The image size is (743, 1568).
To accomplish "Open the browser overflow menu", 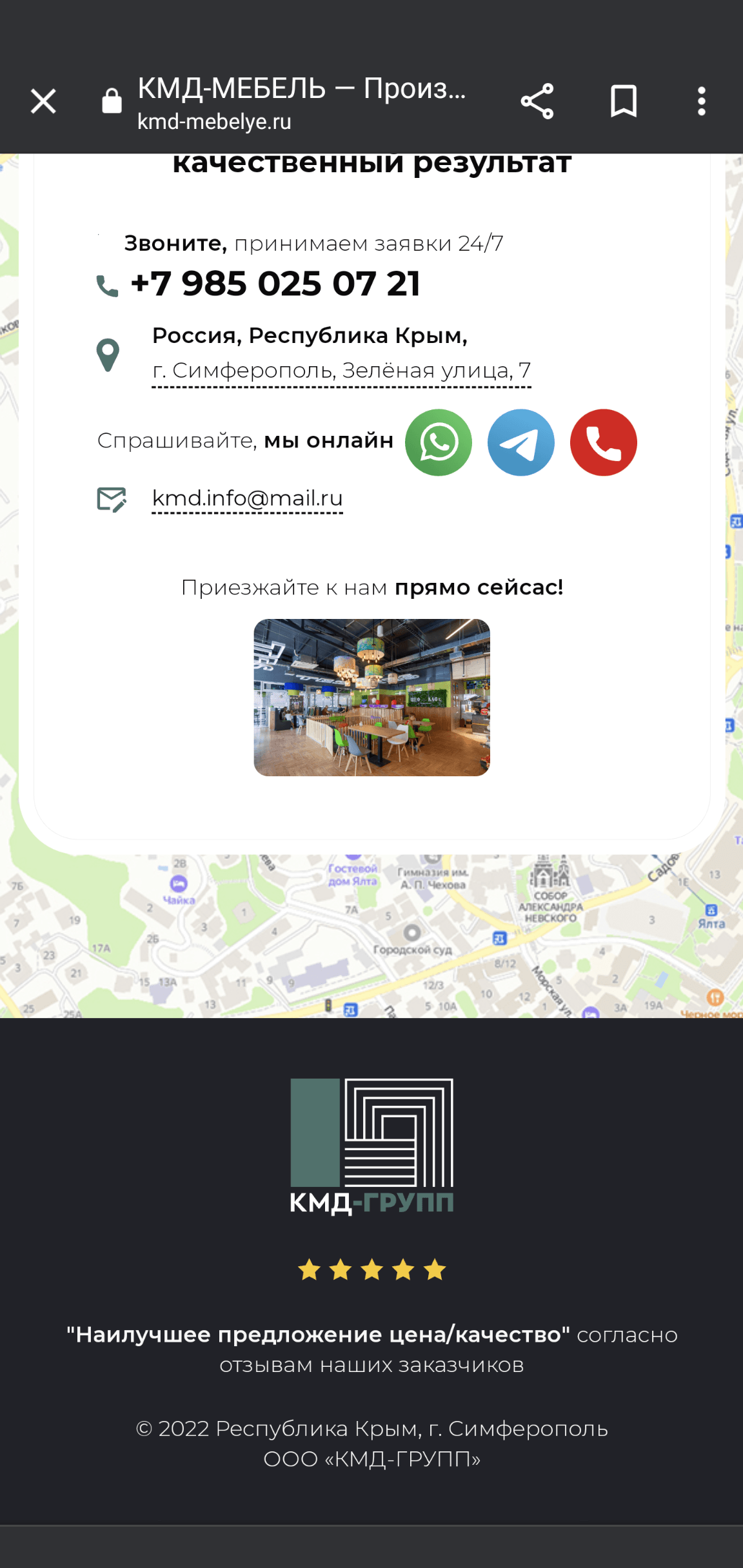I will (701, 101).
